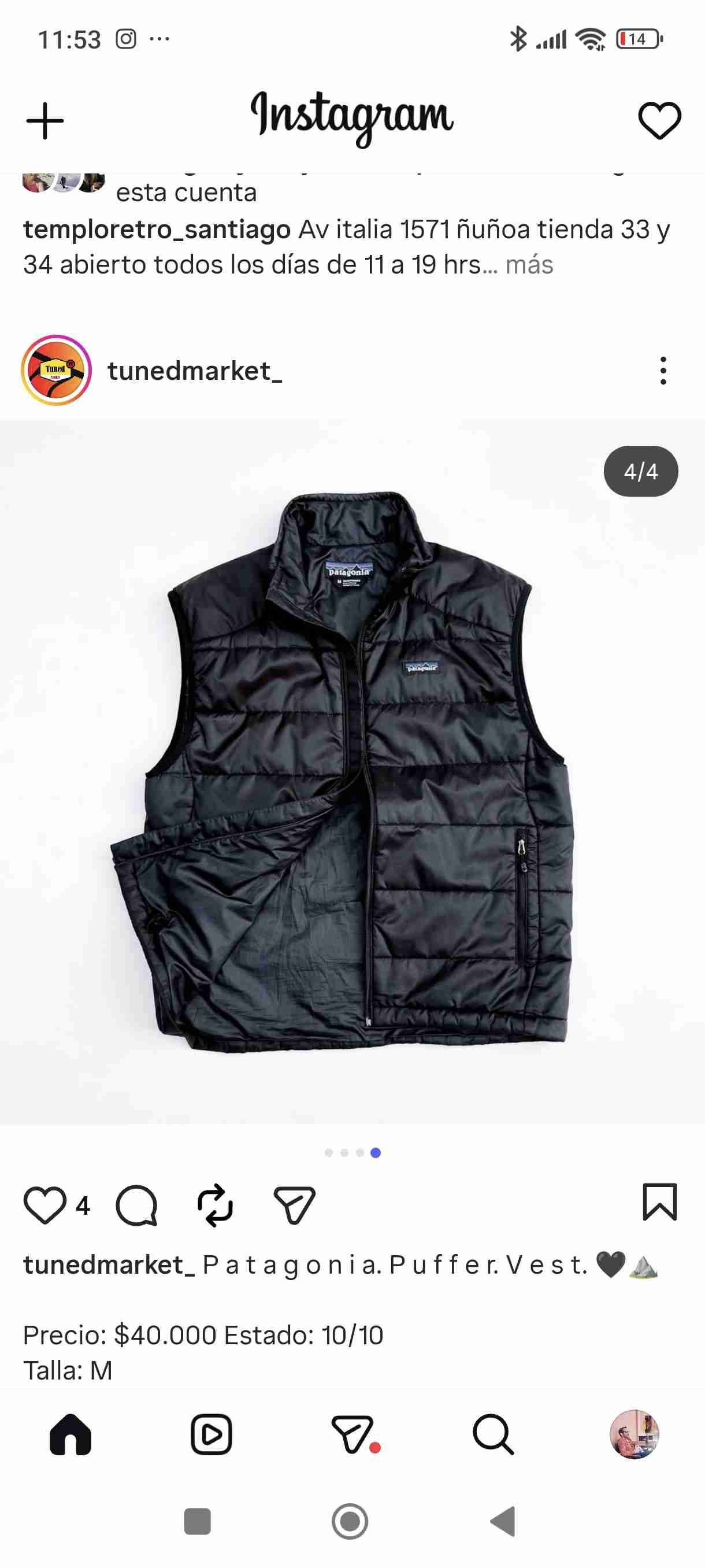Repost the tunedmarket_ post
Screen dimensions: 705x1568
[x=216, y=1204]
